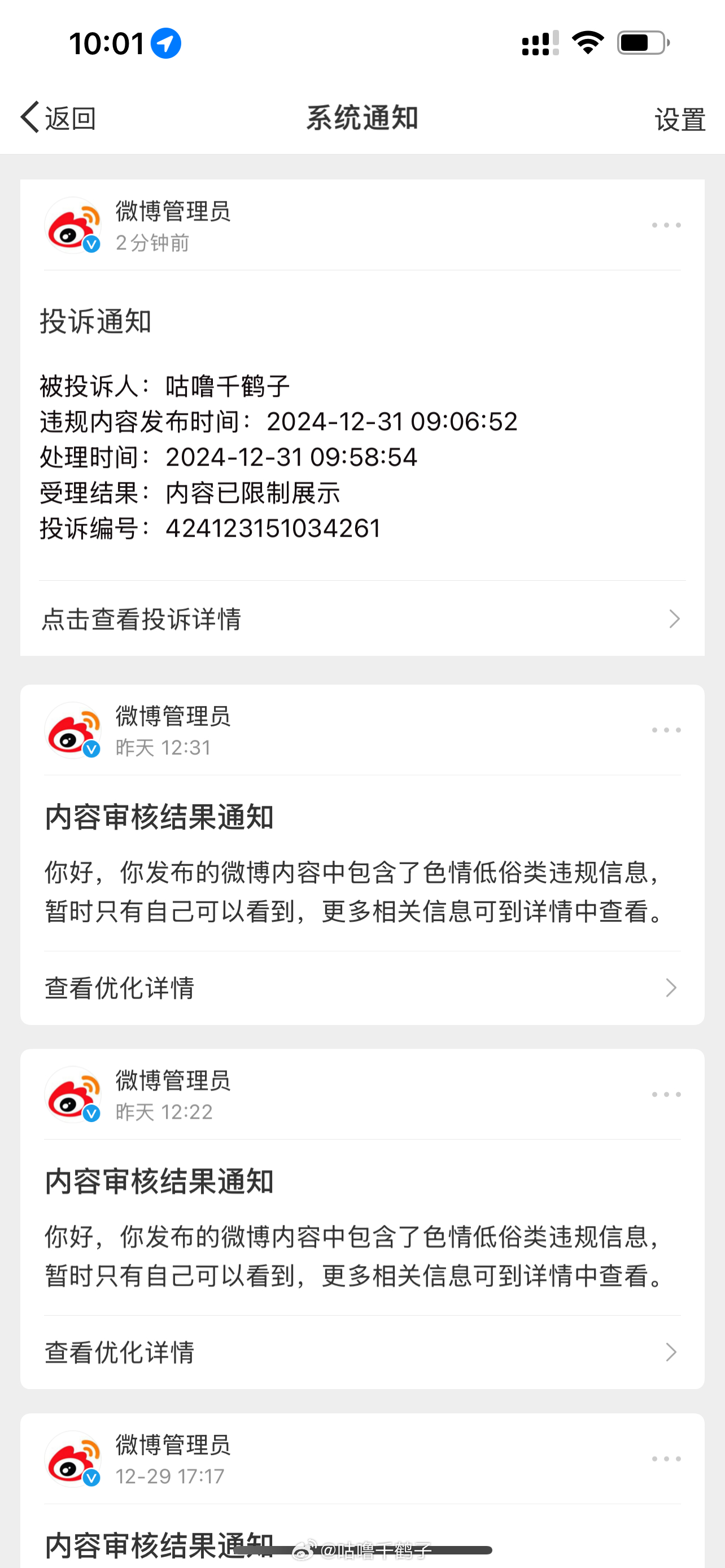Open more options on the 昨天 12:22 notification

[x=666, y=1094]
